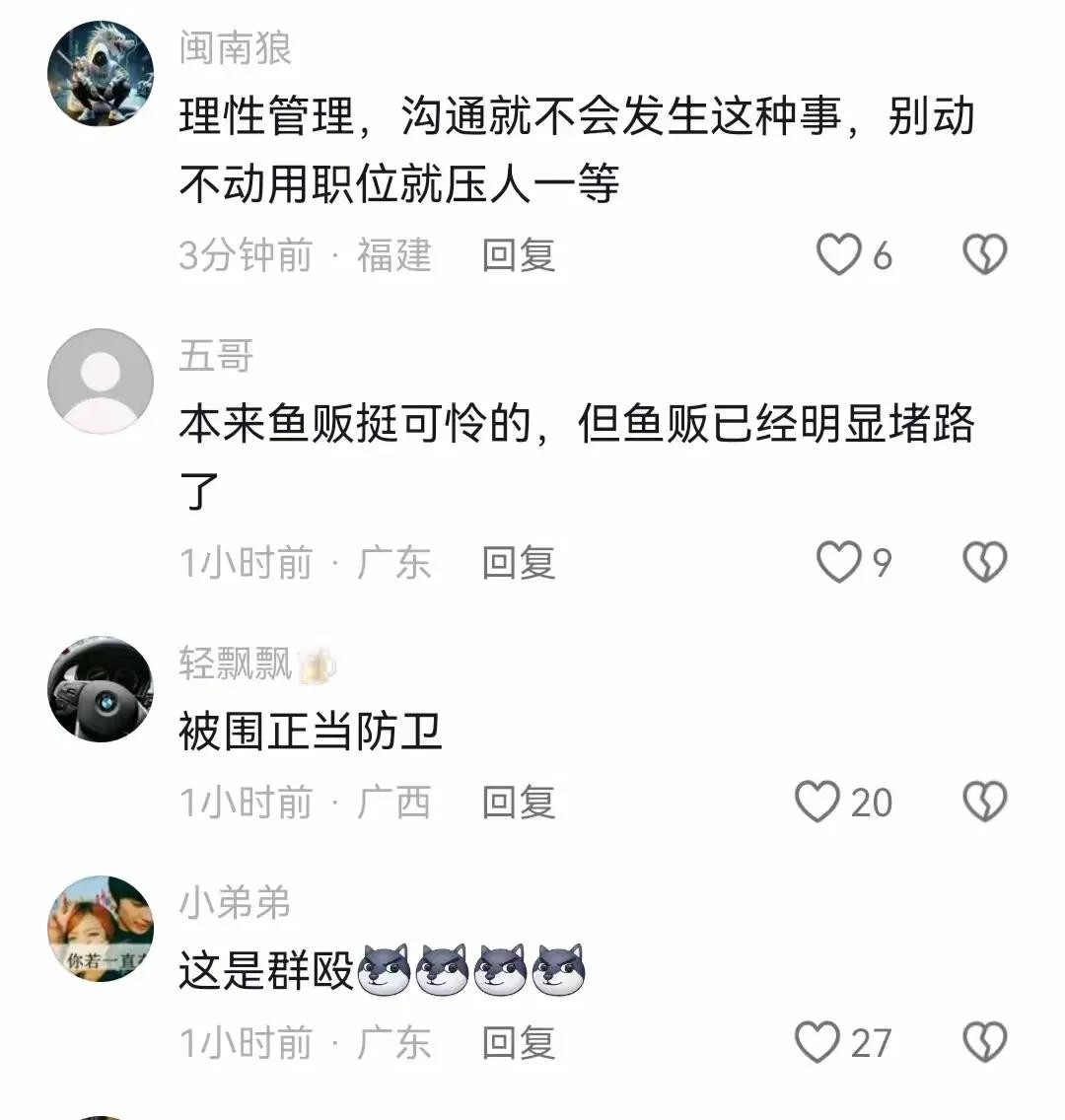Viewport: 1065px width, 1120px height.
Task: Reply to 小弟弟's comment
Action: click(519, 1042)
